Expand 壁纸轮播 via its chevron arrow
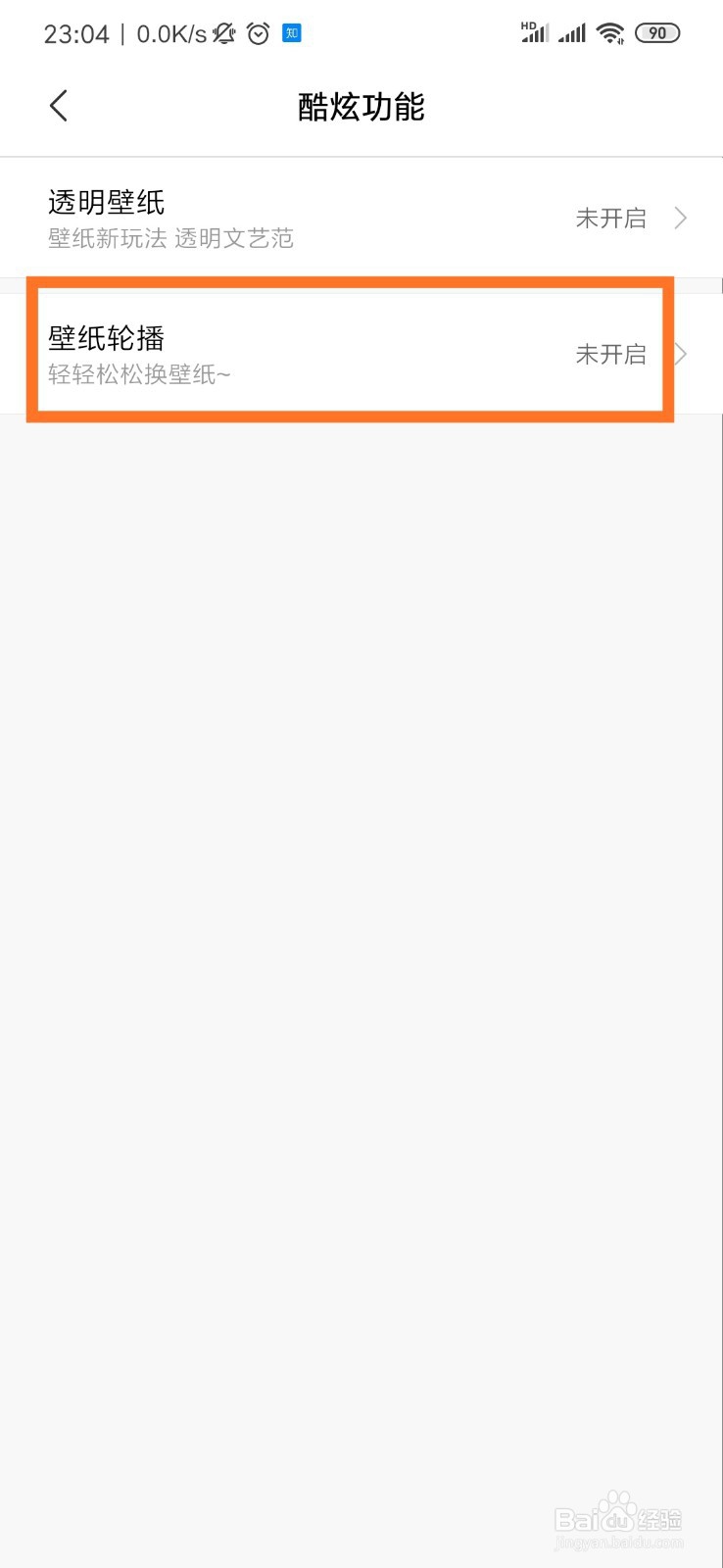723x1568 pixels. 680,353
